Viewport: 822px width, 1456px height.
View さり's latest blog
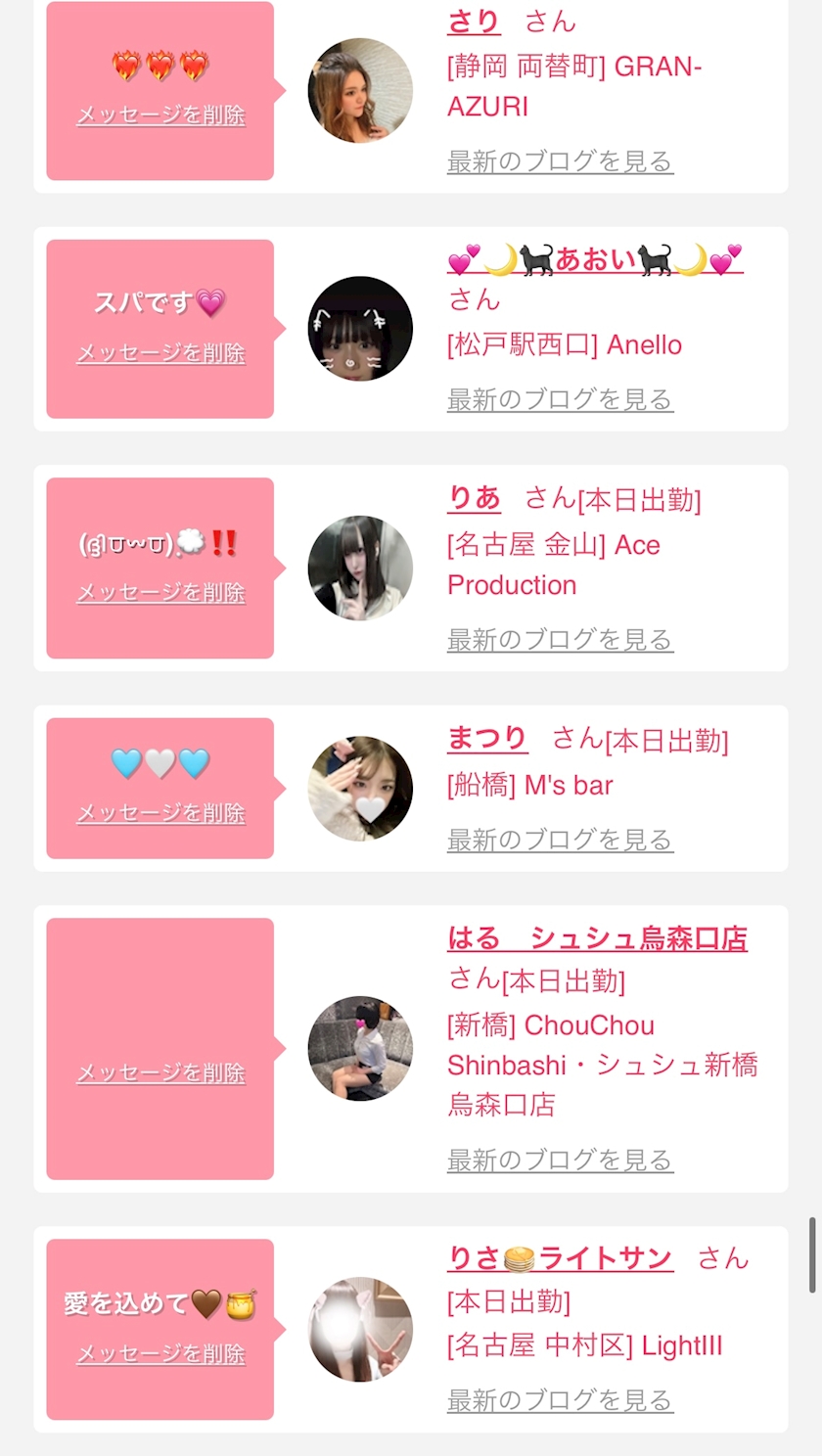[x=560, y=161]
